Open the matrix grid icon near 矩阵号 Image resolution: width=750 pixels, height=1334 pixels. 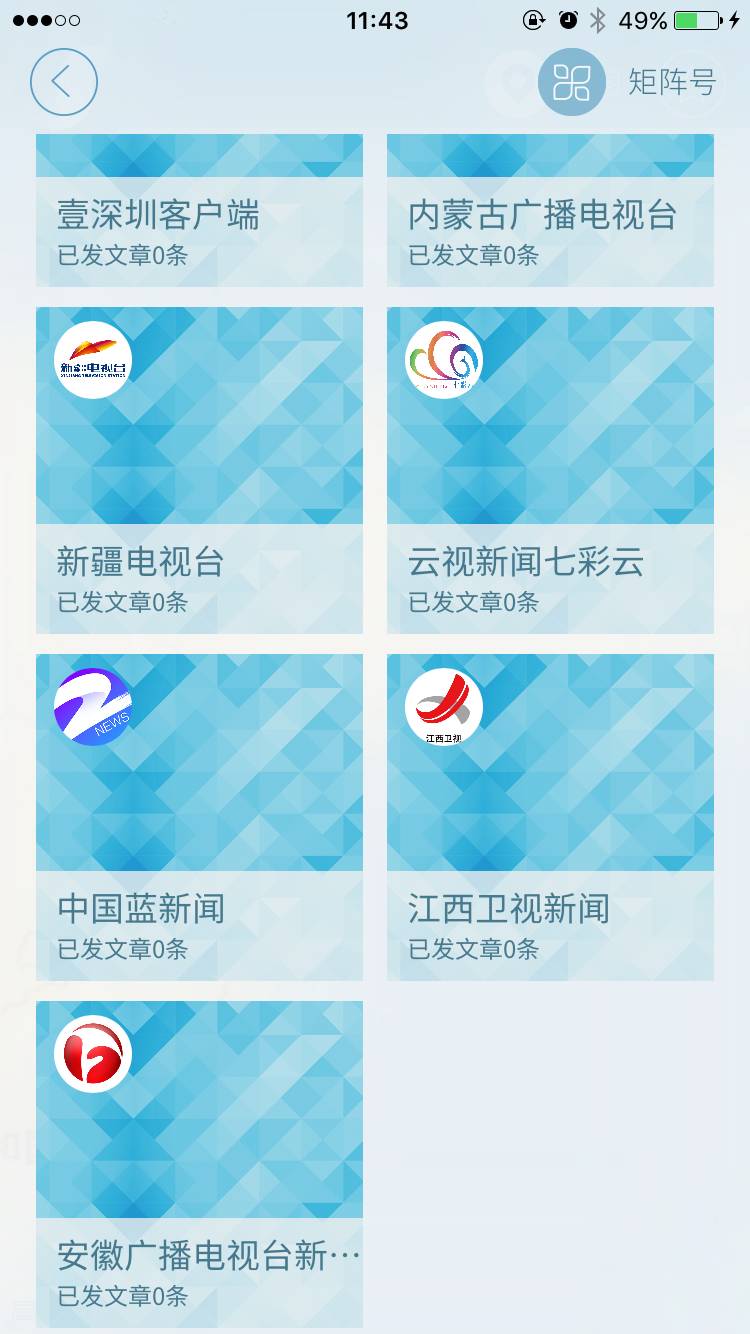pos(571,83)
